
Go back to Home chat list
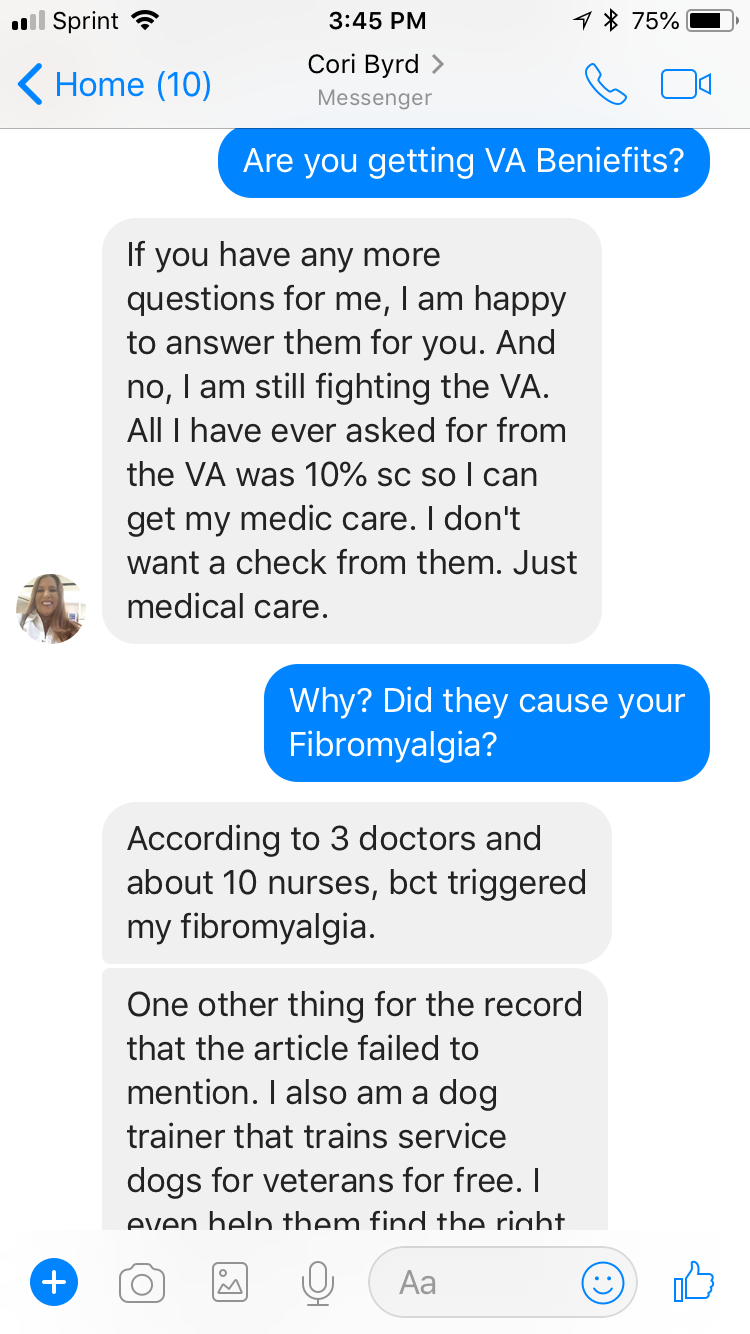point(113,85)
